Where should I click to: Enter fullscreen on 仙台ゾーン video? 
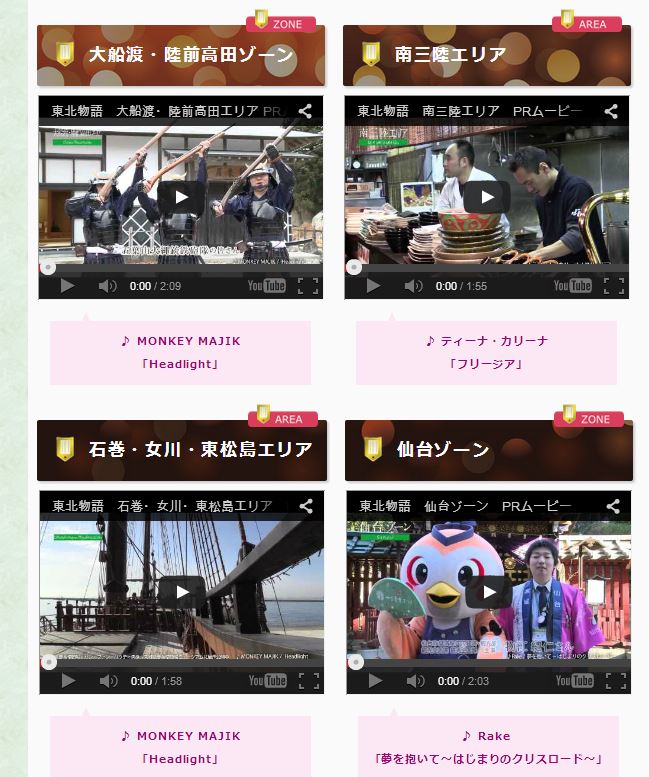point(615,681)
